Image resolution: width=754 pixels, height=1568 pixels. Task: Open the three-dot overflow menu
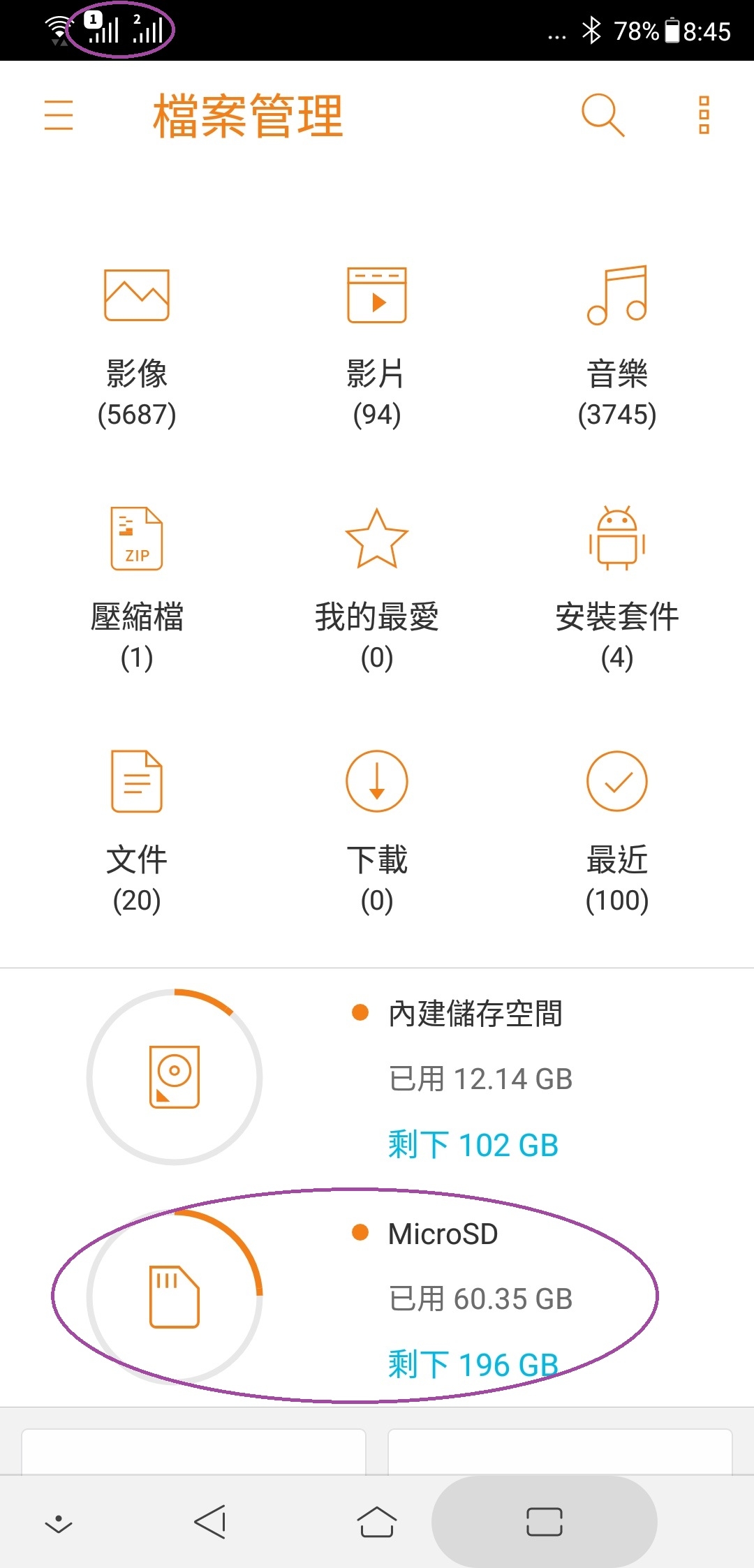click(x=704, y=115)
